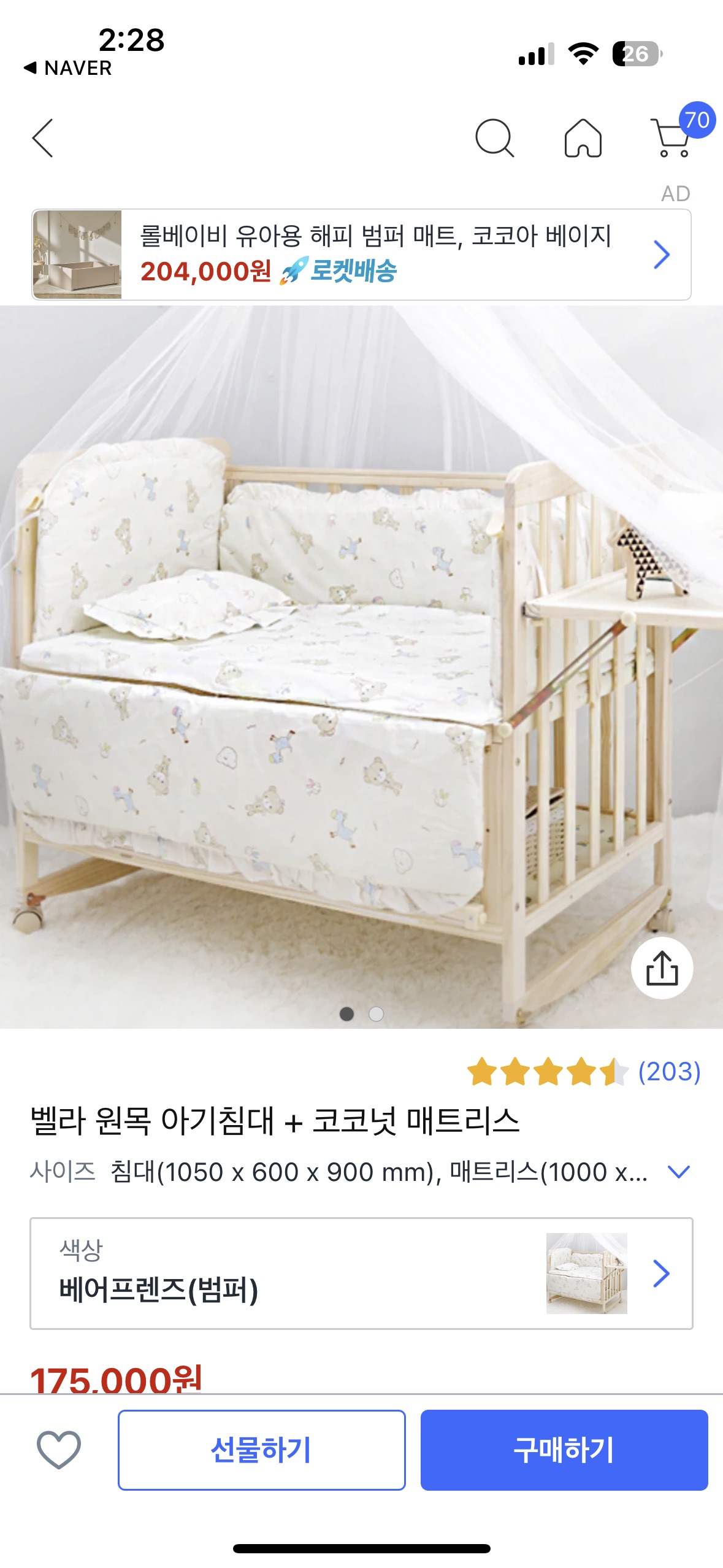Open the 색상 color option selector
This screenshot has width=723, height=1568.
pos(361,1273)
